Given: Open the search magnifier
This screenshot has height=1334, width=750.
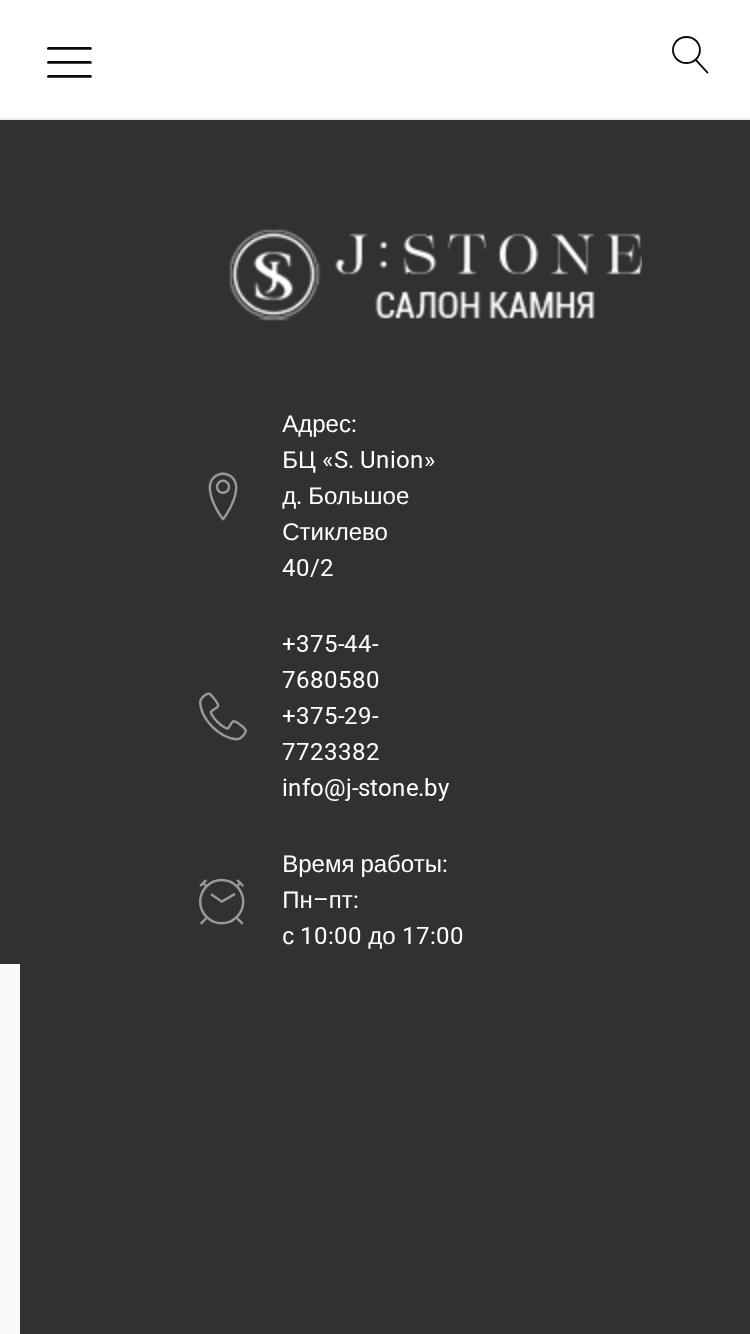Looking at the screenshot, I should tap(690, 55).
